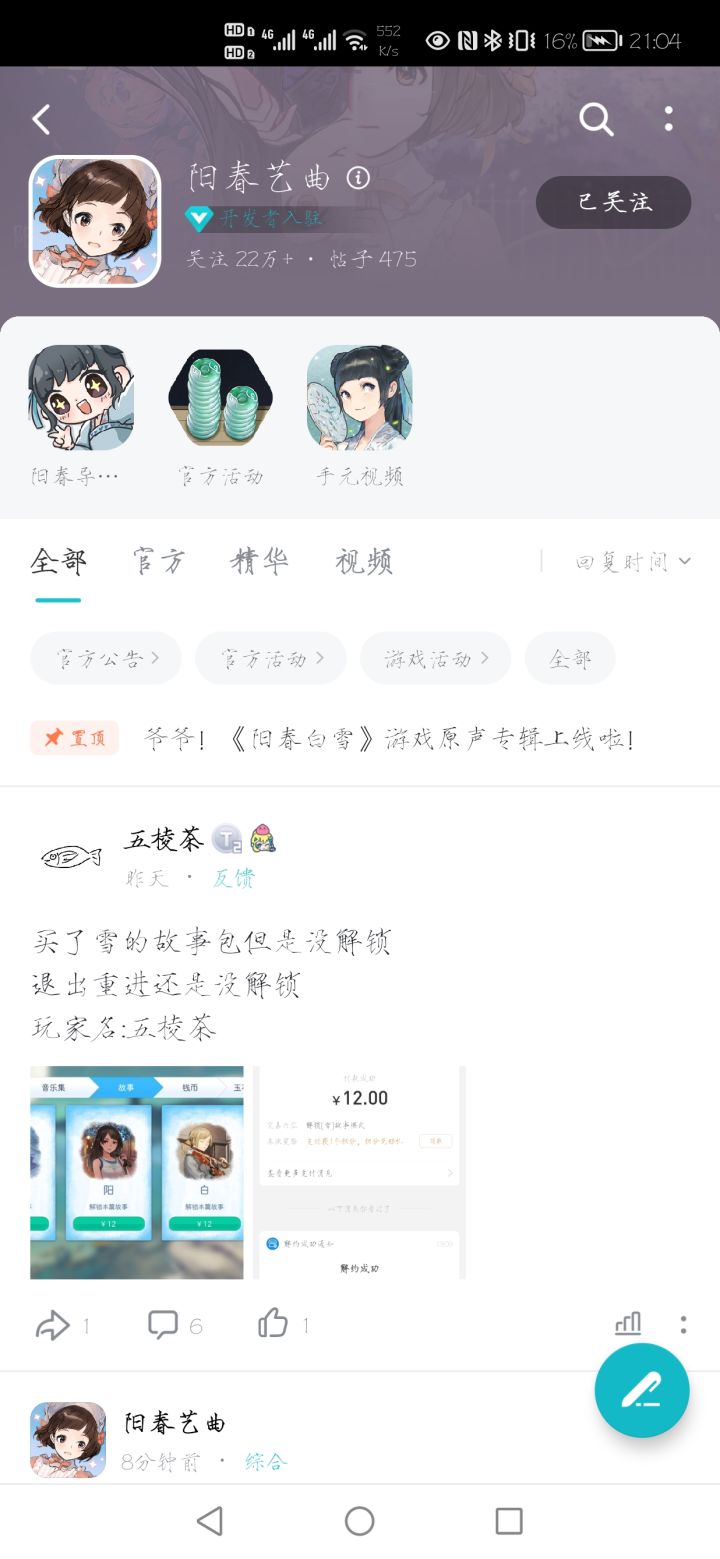
Task: Tap the floating compose pencil button
Action: point(641,1390)
